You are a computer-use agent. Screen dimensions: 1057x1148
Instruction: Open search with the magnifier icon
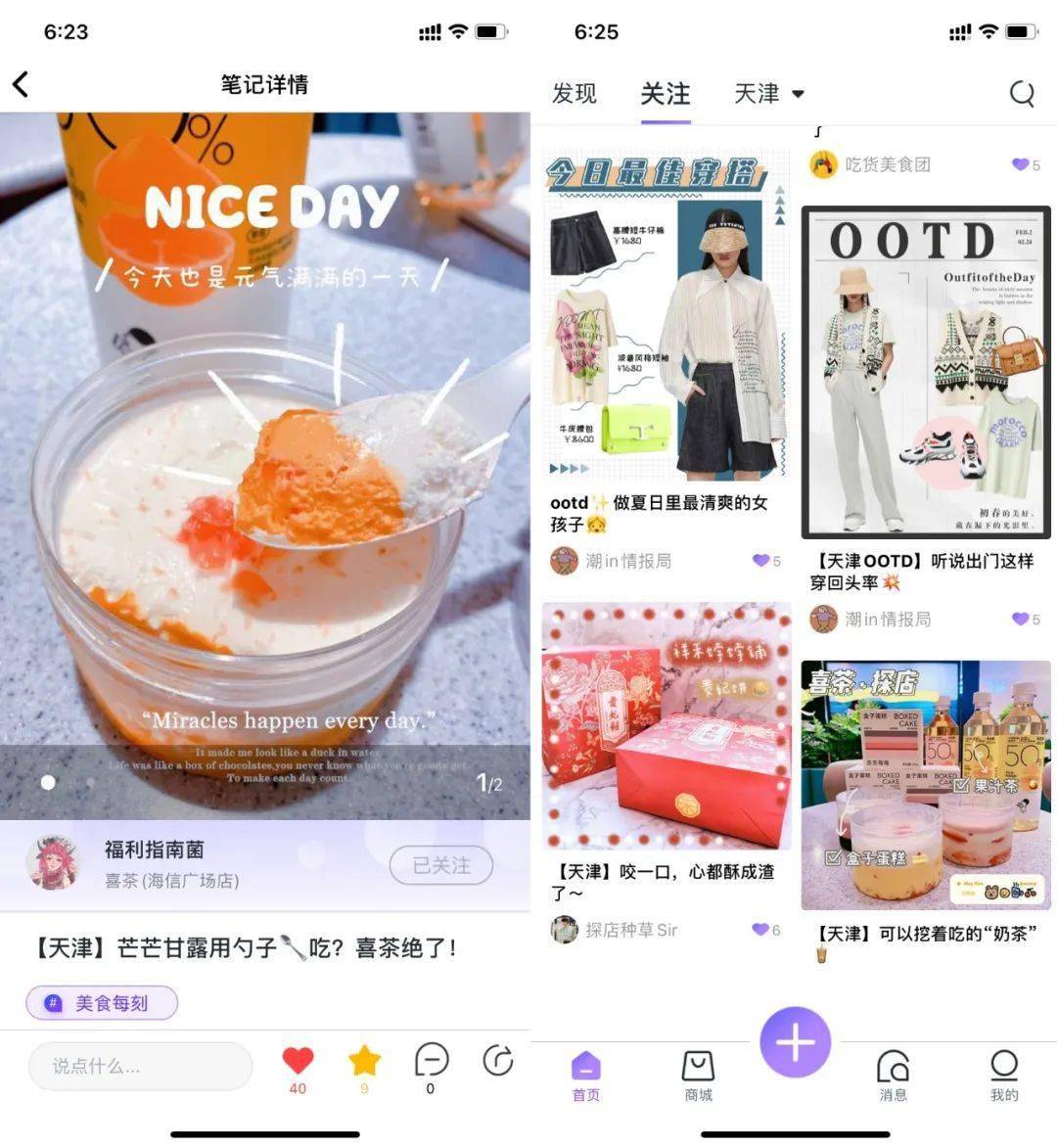tap(1021, 94)
